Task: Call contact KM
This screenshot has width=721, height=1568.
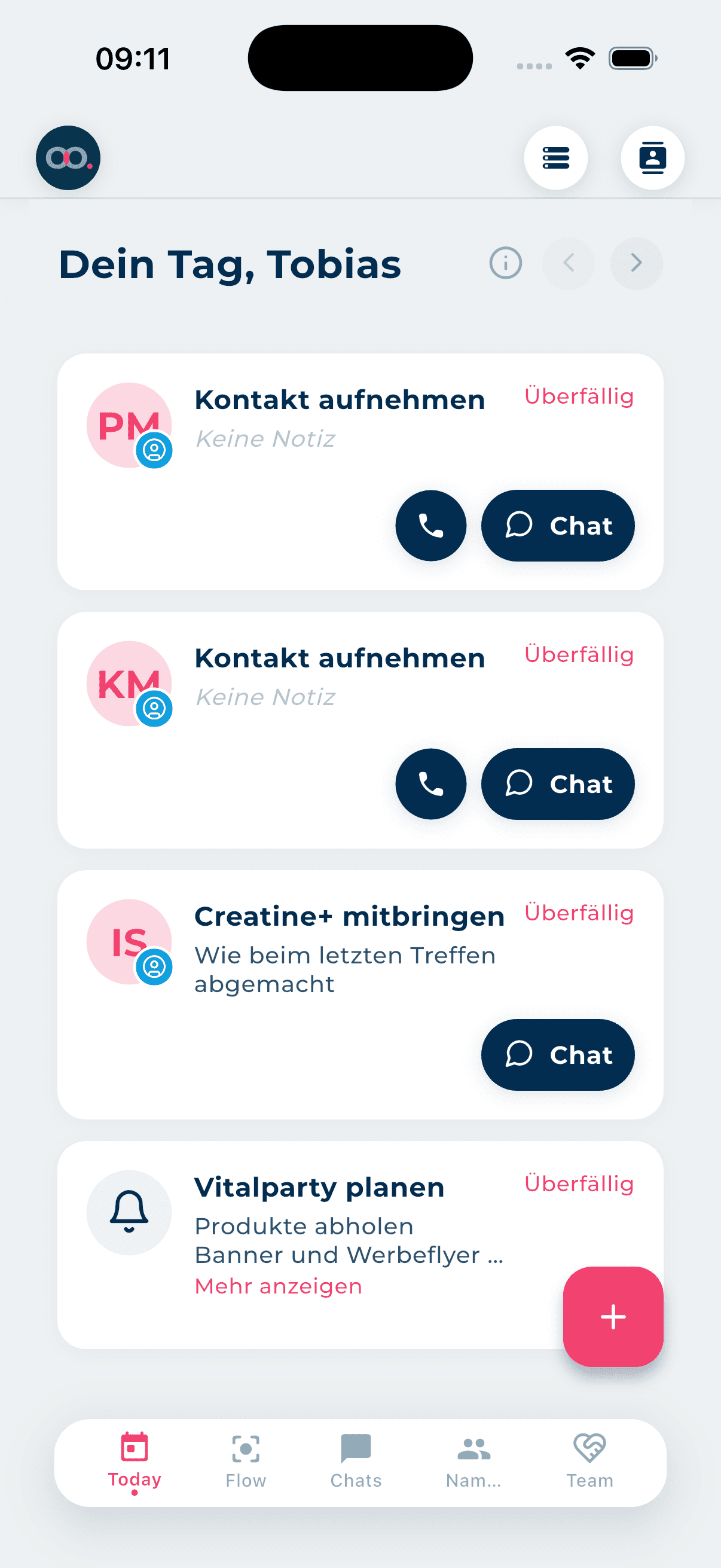Action: [431, 783]
